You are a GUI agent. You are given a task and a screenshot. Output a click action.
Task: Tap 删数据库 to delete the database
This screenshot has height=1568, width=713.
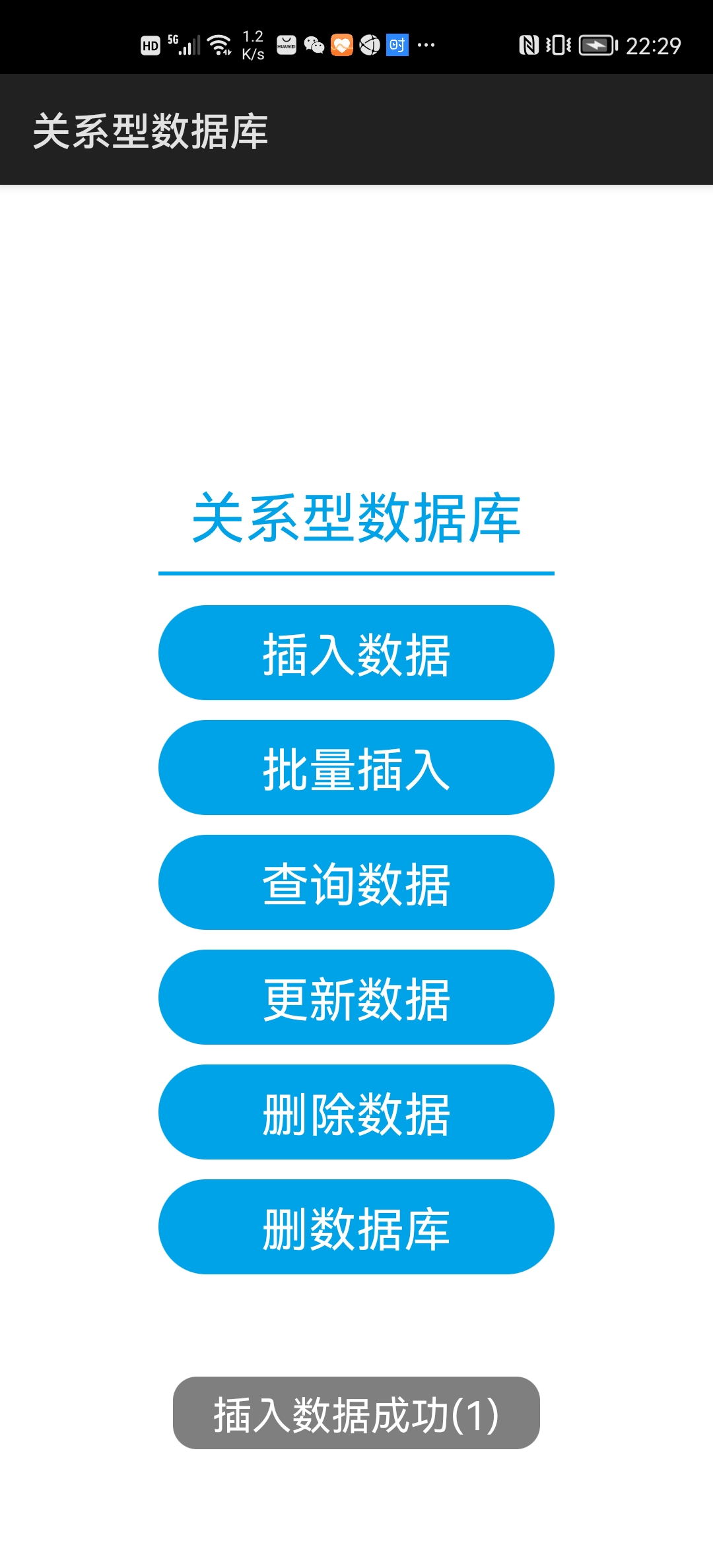(356, 1227)
